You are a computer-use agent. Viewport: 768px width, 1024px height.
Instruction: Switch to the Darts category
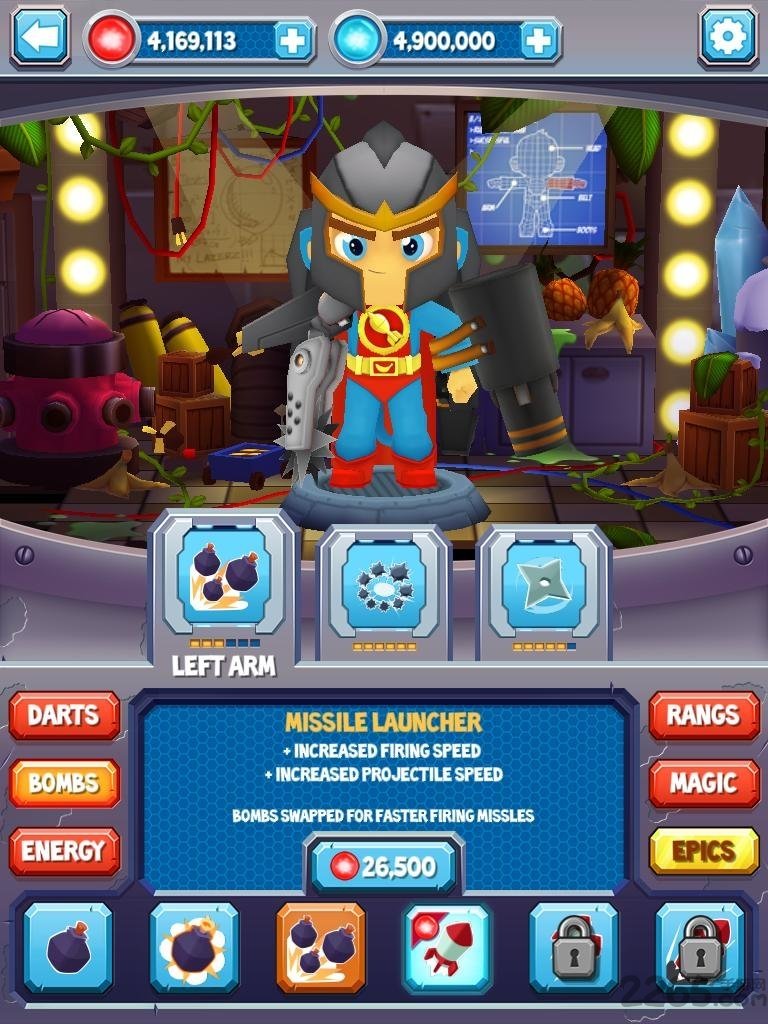64,715
